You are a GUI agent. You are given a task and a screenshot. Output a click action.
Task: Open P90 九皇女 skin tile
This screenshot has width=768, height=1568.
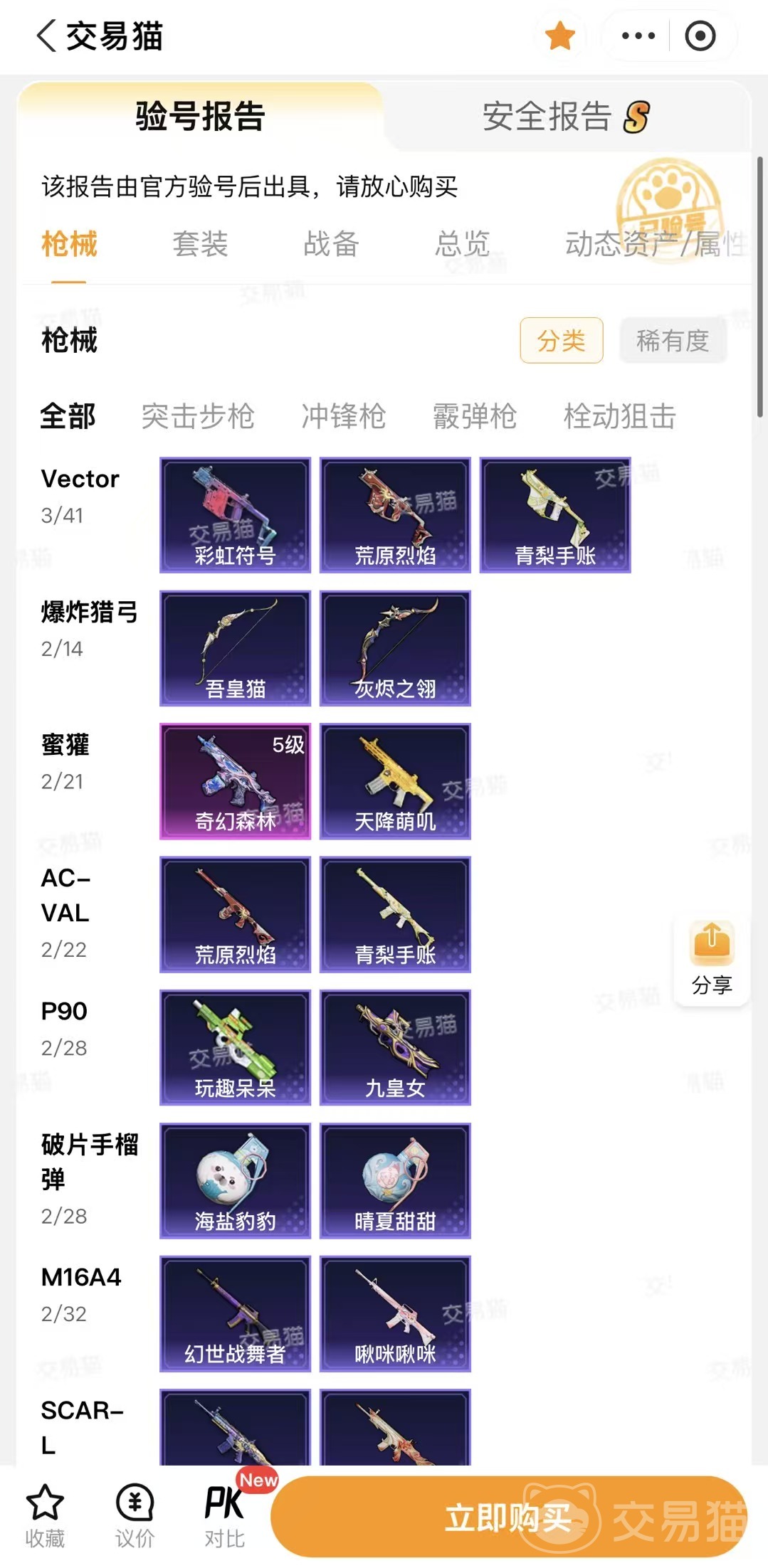click(x=395, y=1047)
